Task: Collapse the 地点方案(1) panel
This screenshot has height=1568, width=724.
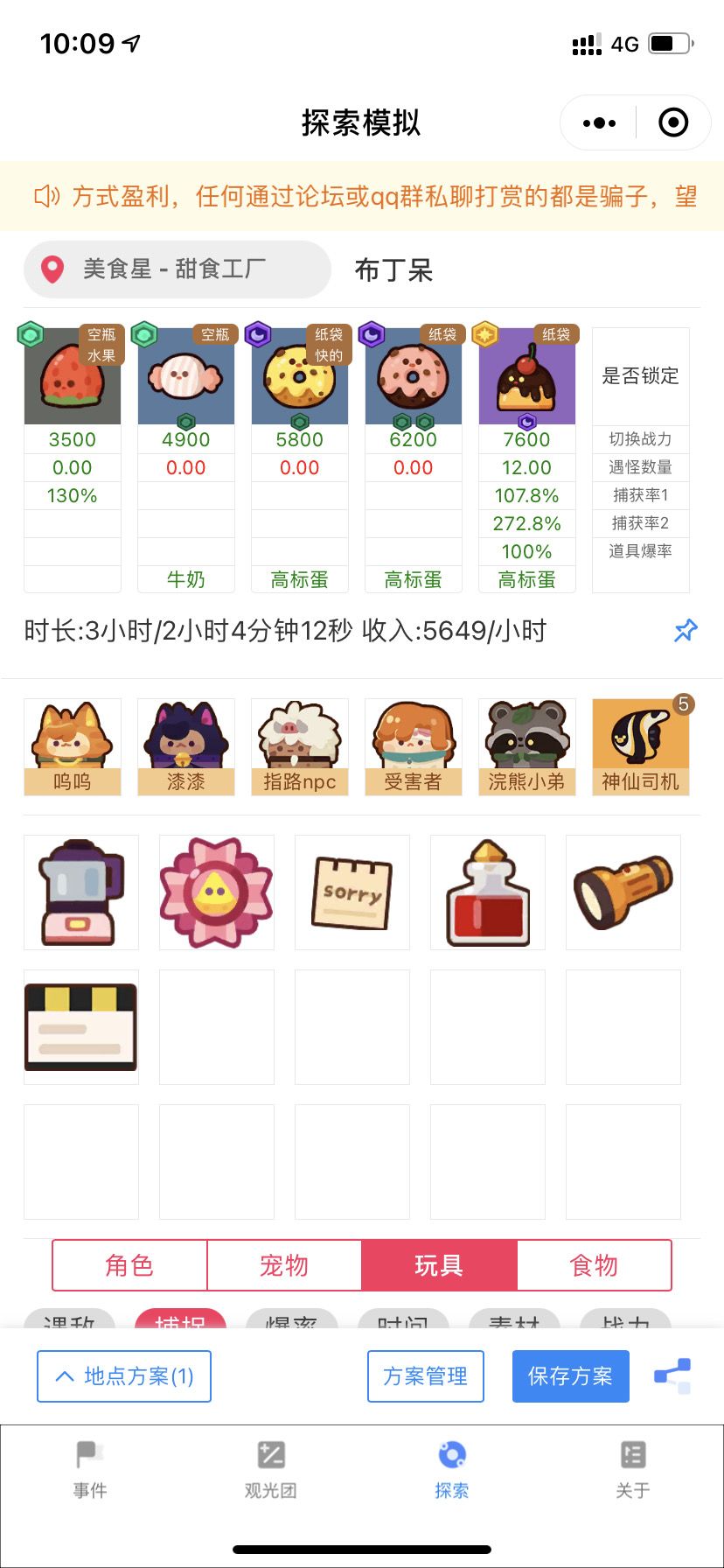Action: click(x=122, y=1375)
